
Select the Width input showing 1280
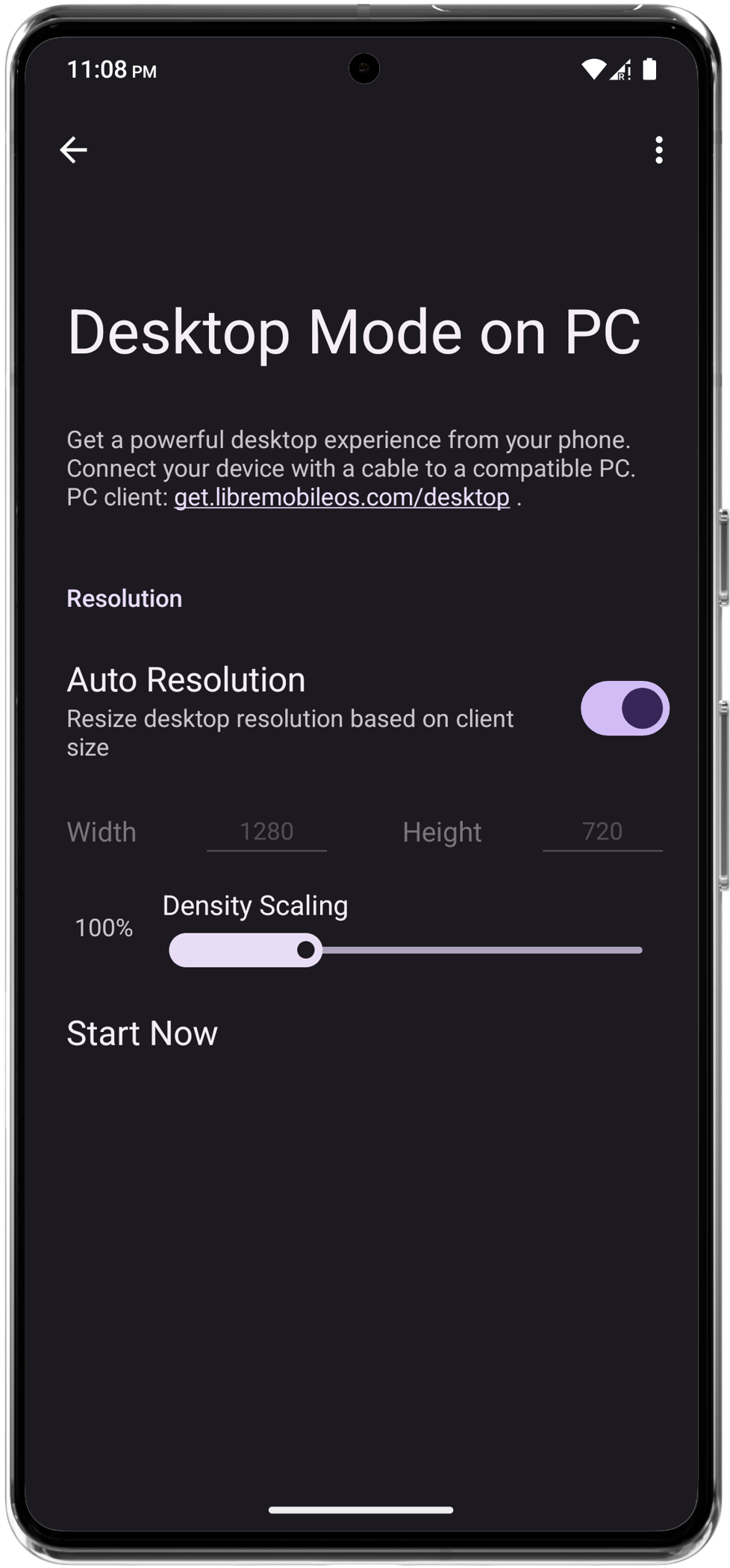tap(266, 831)
